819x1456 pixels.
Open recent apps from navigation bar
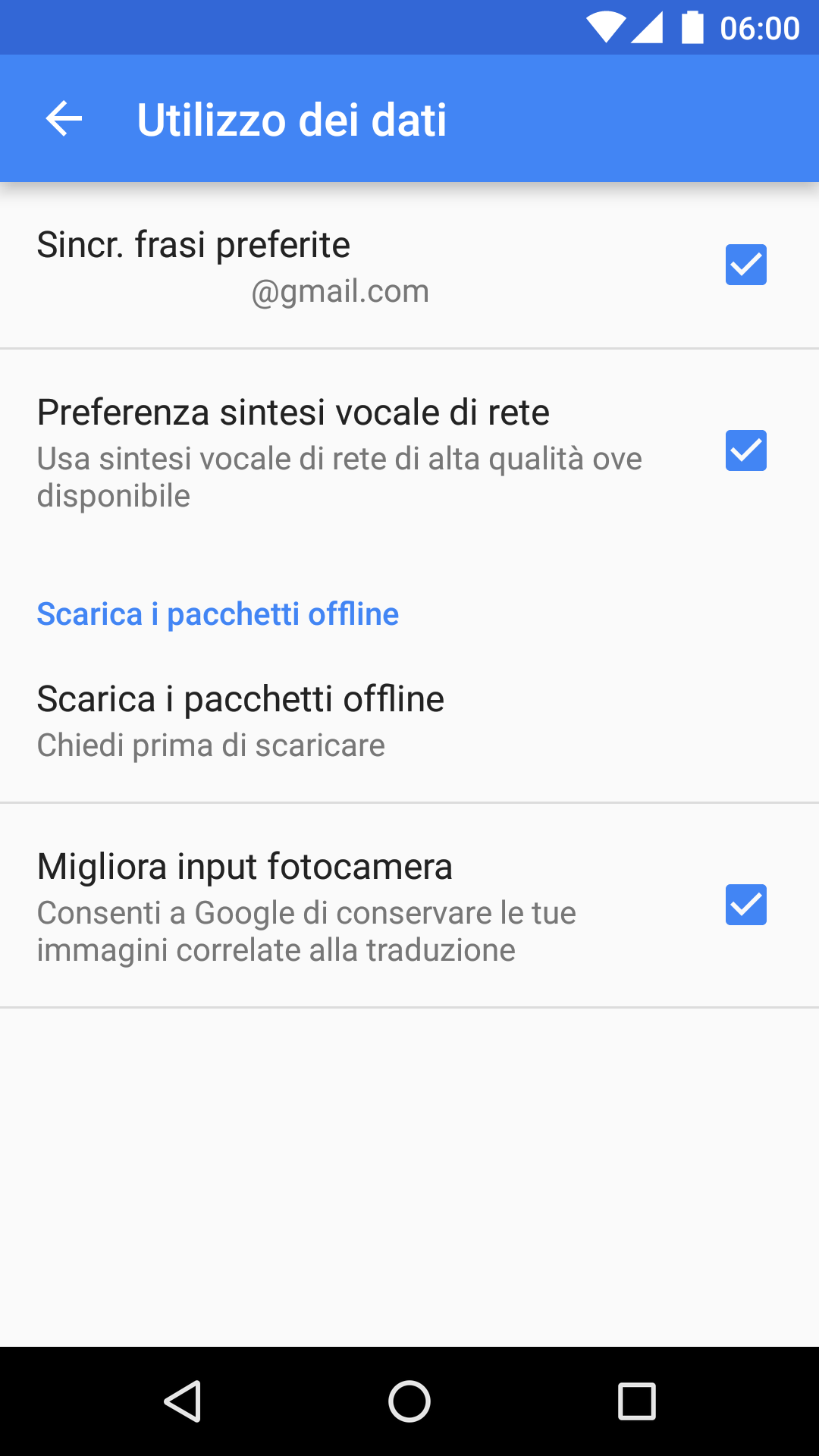click(637, 1401)
